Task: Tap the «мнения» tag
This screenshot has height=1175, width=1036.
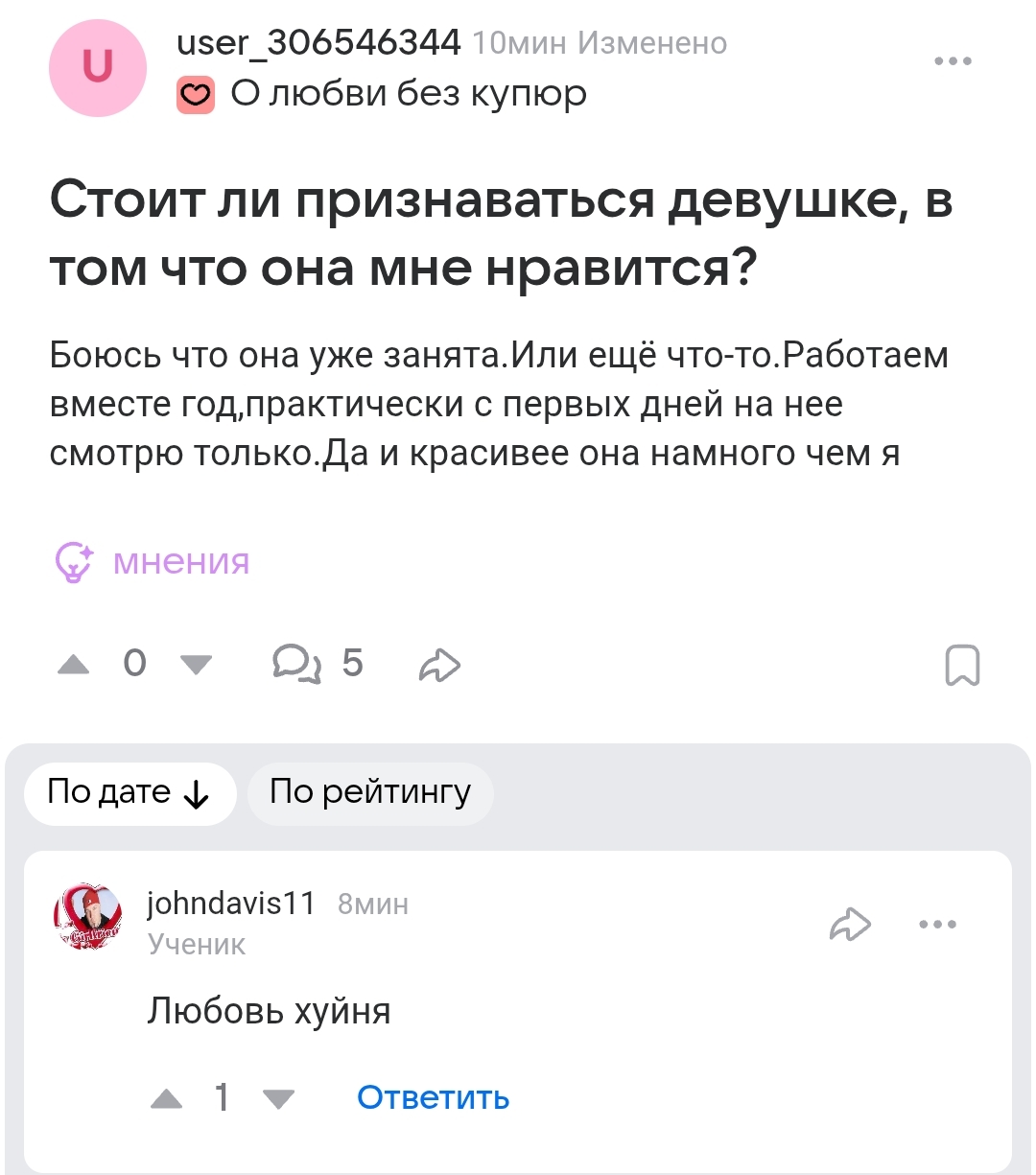Action: click(153, 561)
